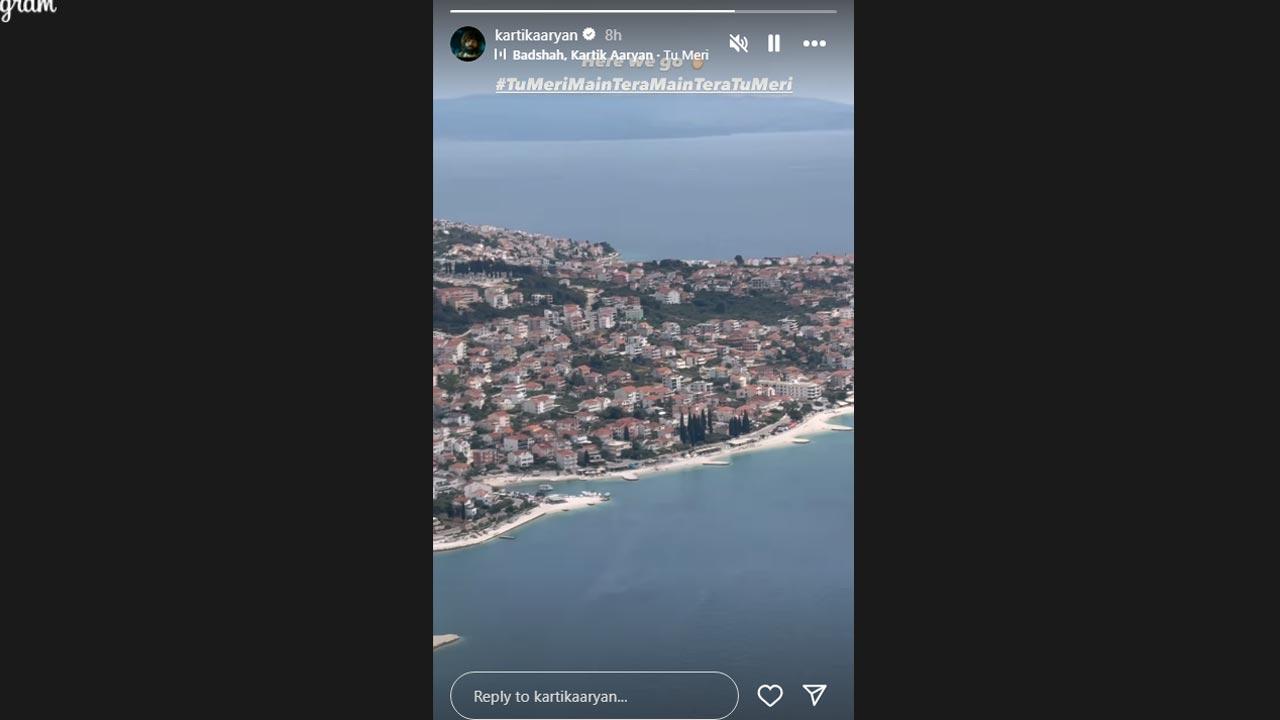Open the Badshah, Kartik Aaryan music track
The height and width of the screenshot is (720, 1280).
click(608, 56)
